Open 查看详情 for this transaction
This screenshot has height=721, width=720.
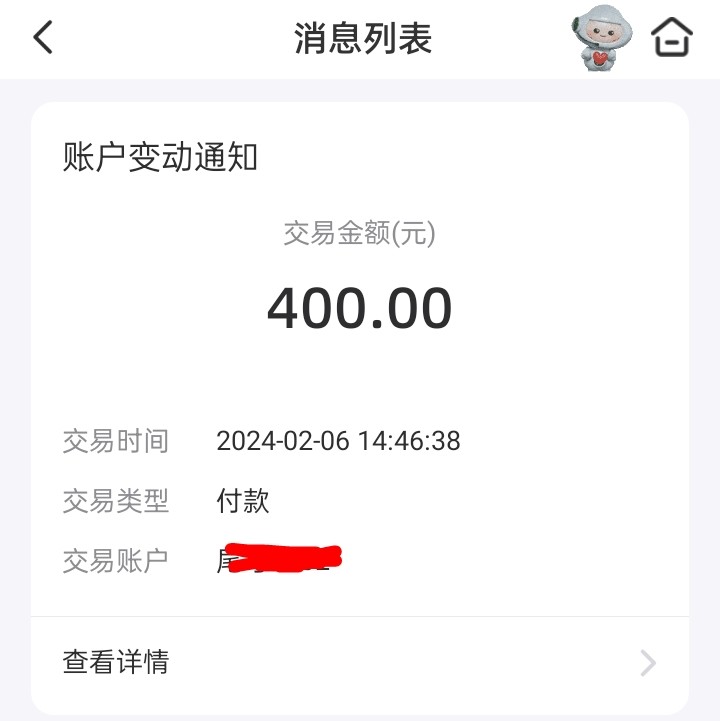coord(360,662)
